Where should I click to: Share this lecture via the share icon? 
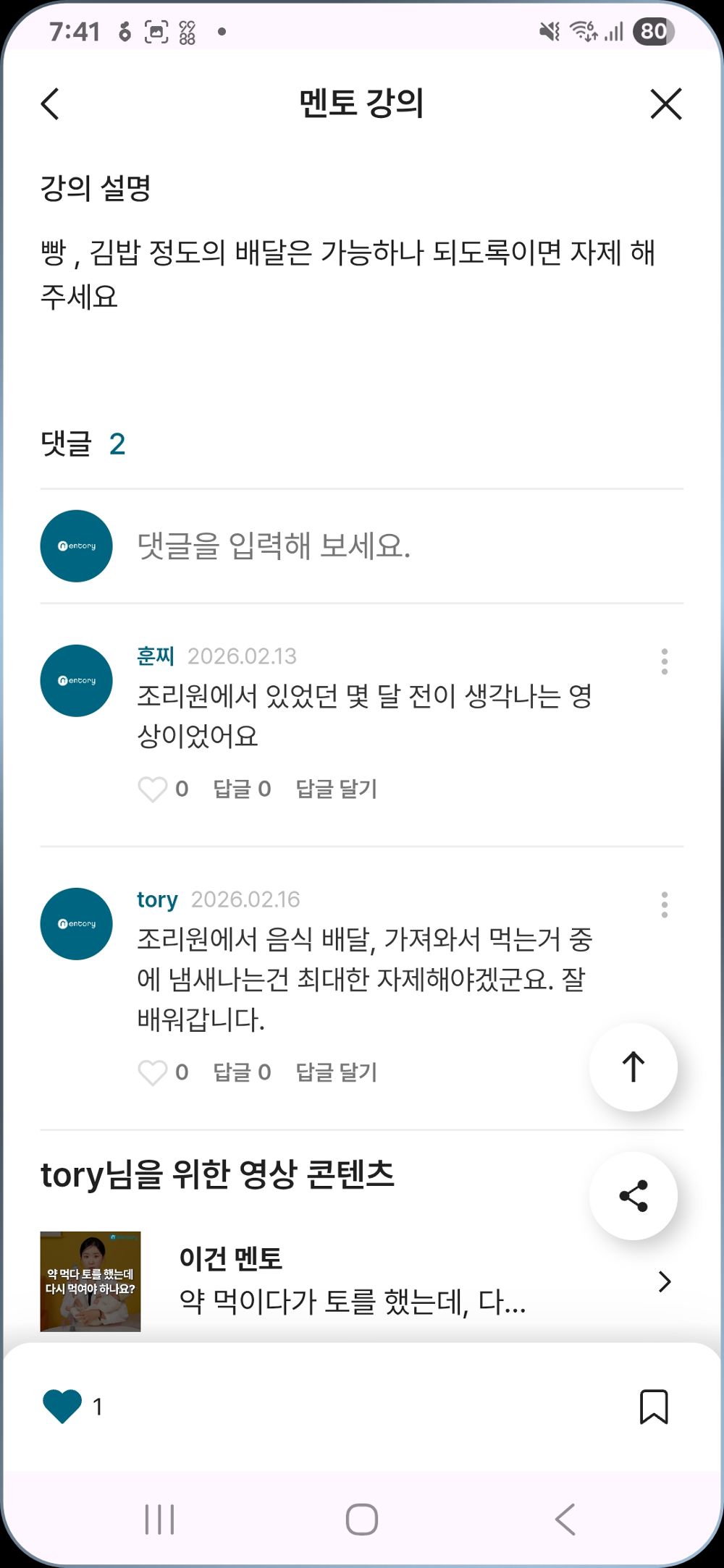pyautogui.click(x=633, y=1195)
